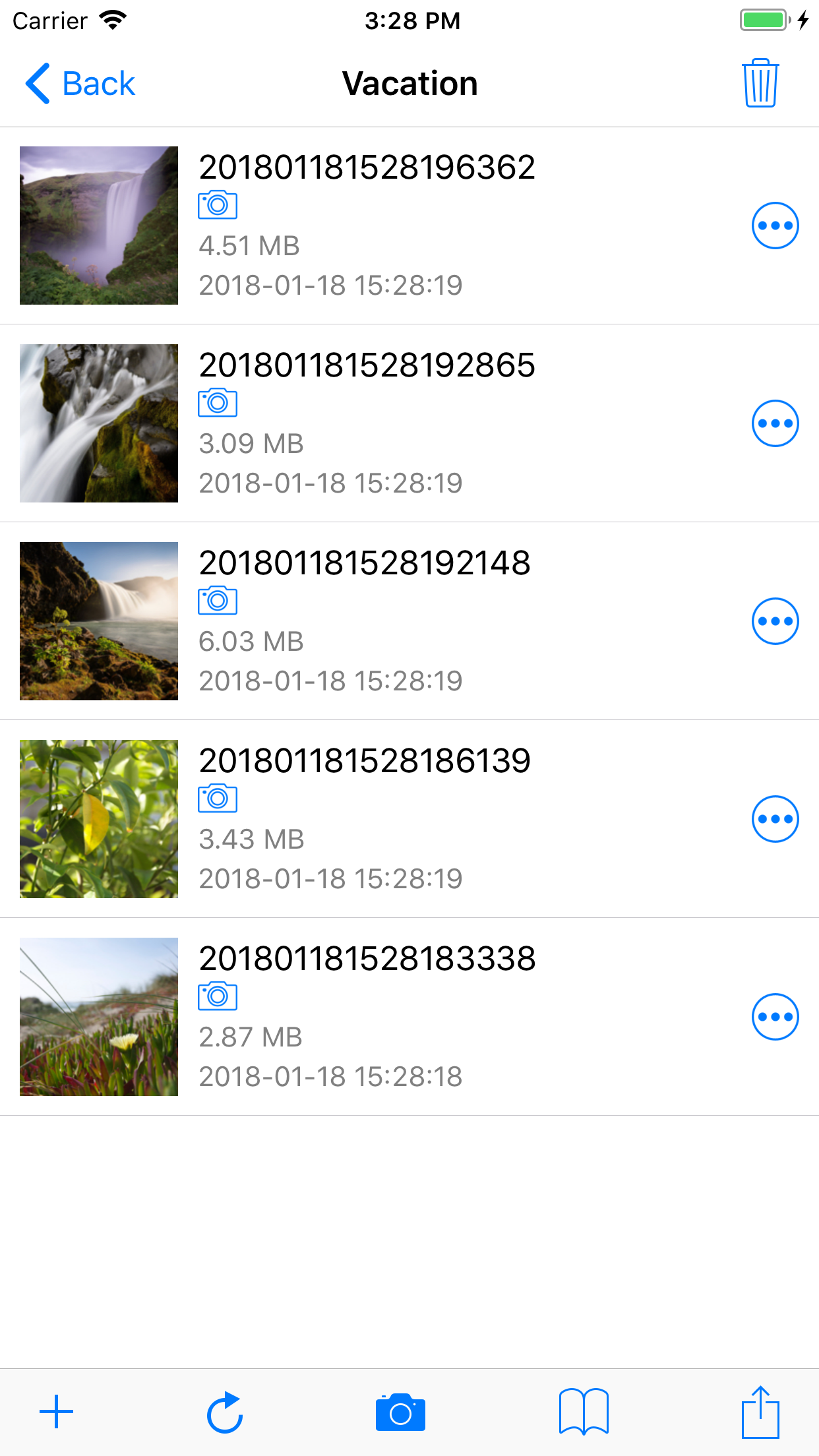Tap the Wi-Fi status icon in the status bar

[x=113, y=20]
